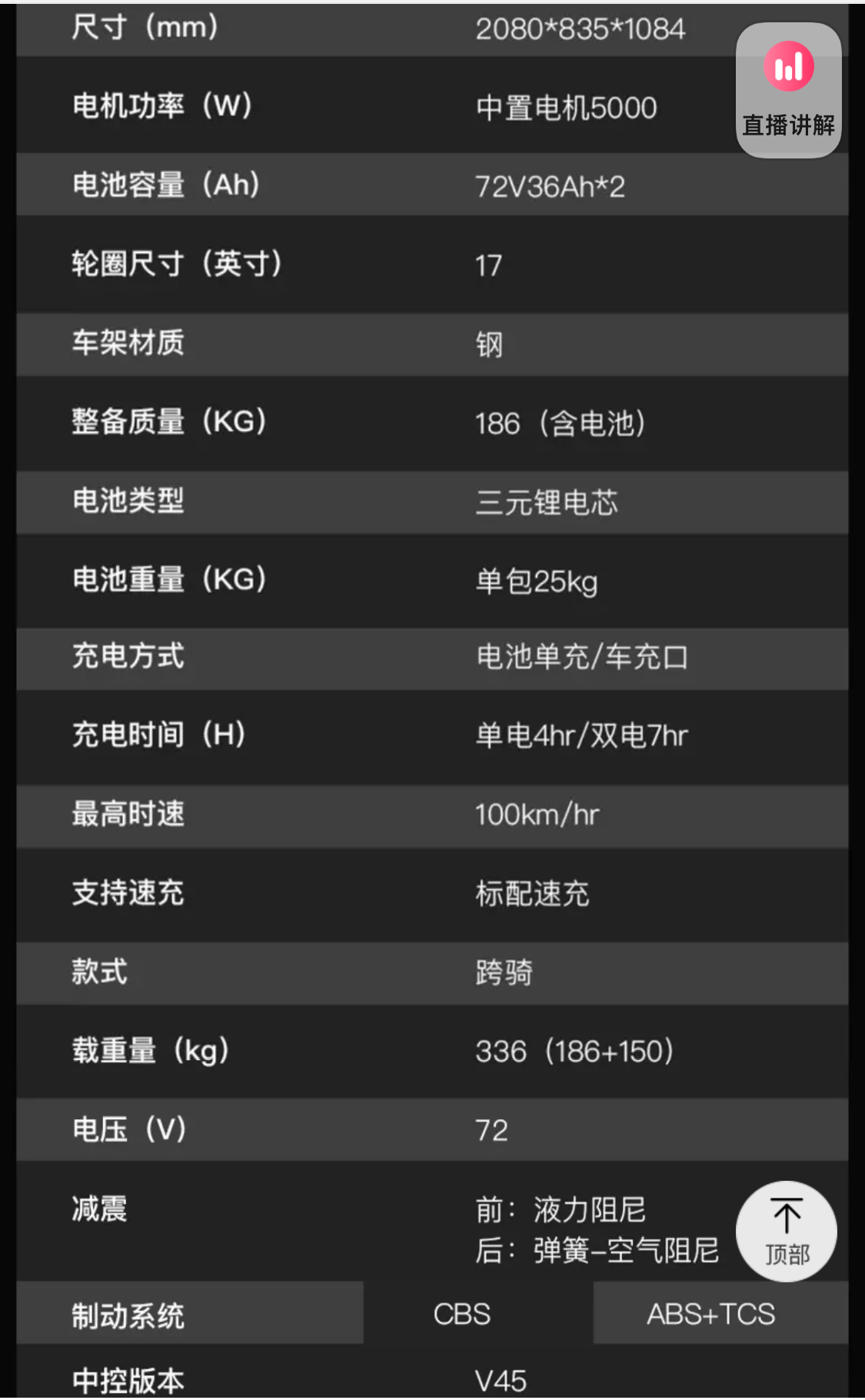Jump back to top with 顶部 button
Screen dimensions: 865x1400
click(x=786, y=1231)
